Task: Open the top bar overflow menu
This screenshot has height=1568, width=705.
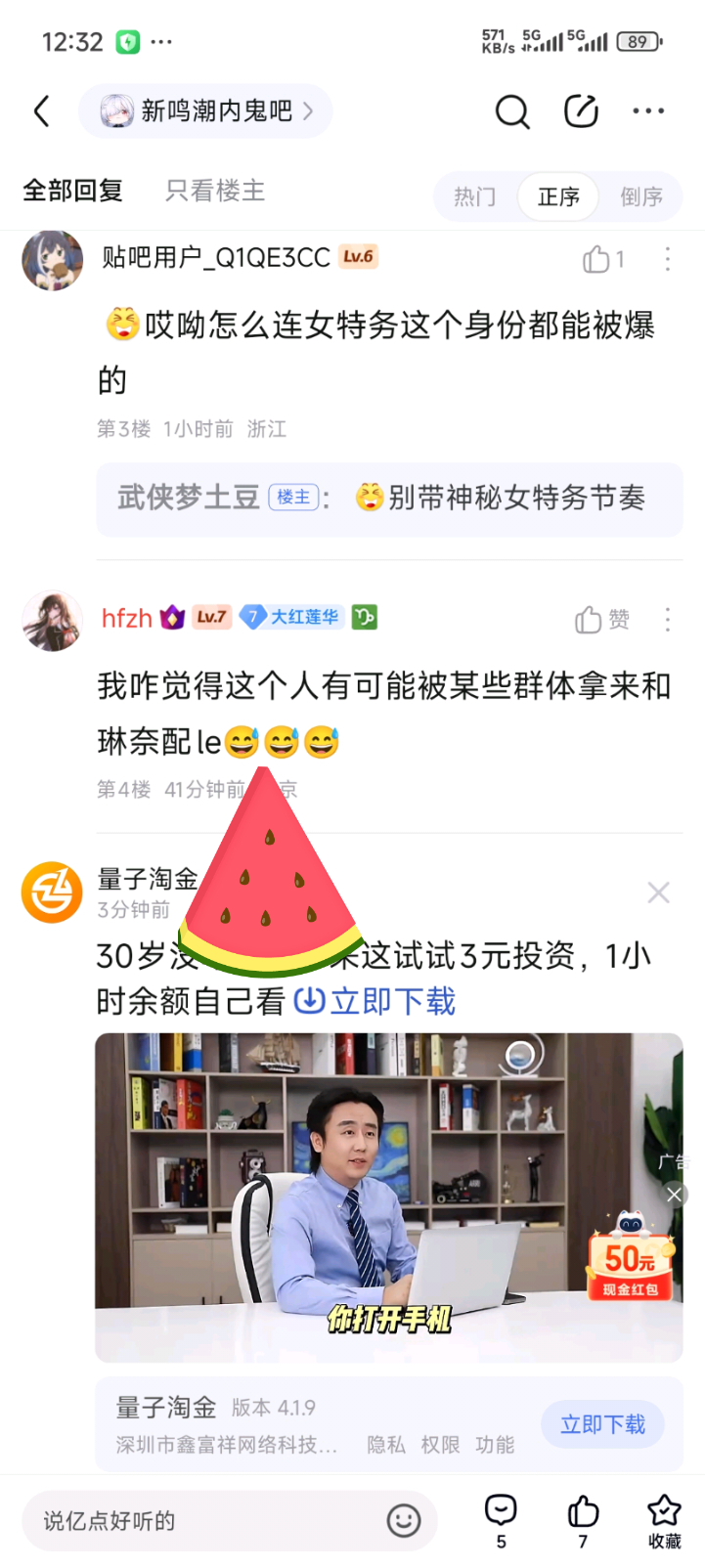Action: click(x=648, y=111)
